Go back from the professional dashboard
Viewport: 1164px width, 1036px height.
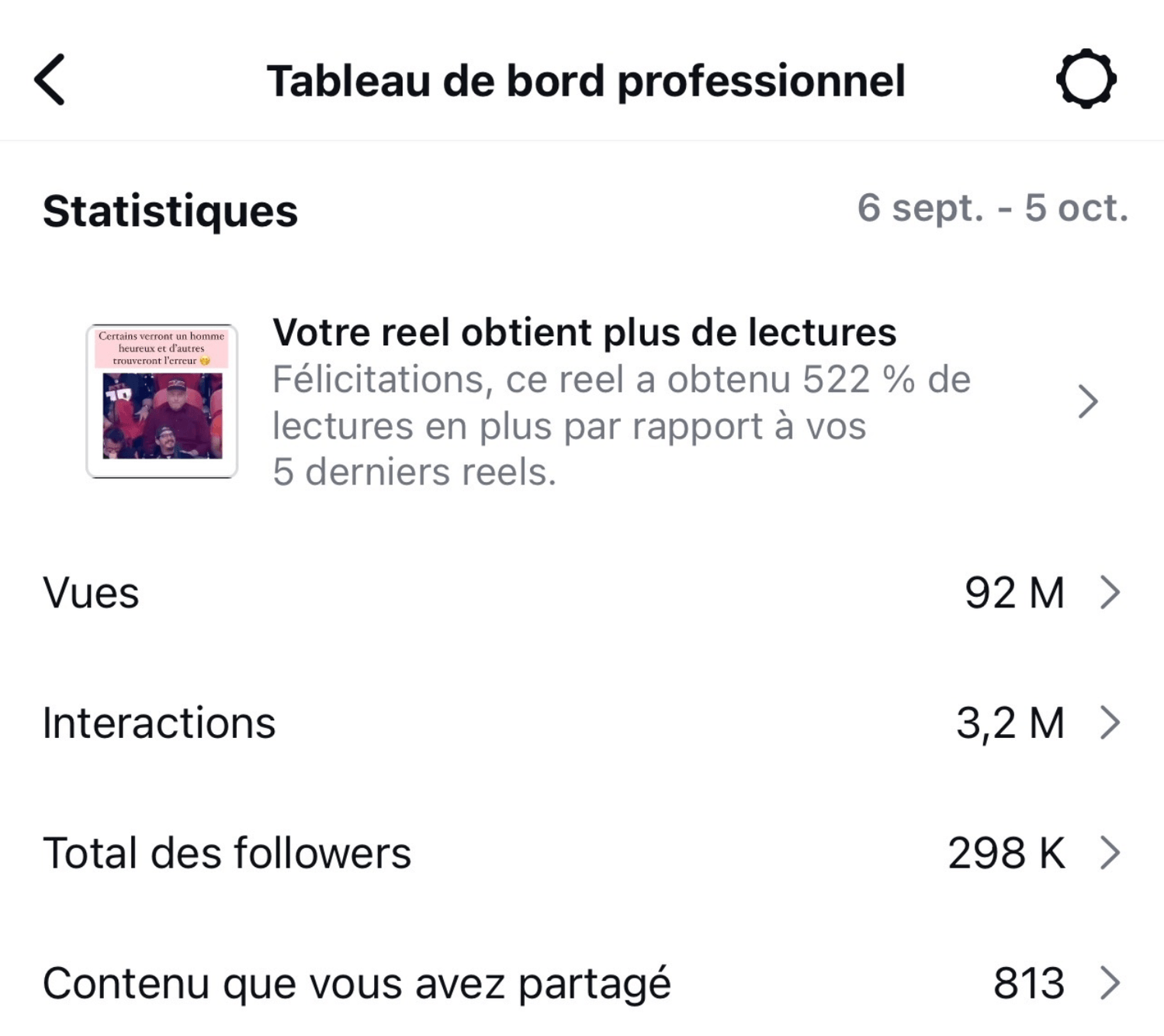[x=50, y=80]
